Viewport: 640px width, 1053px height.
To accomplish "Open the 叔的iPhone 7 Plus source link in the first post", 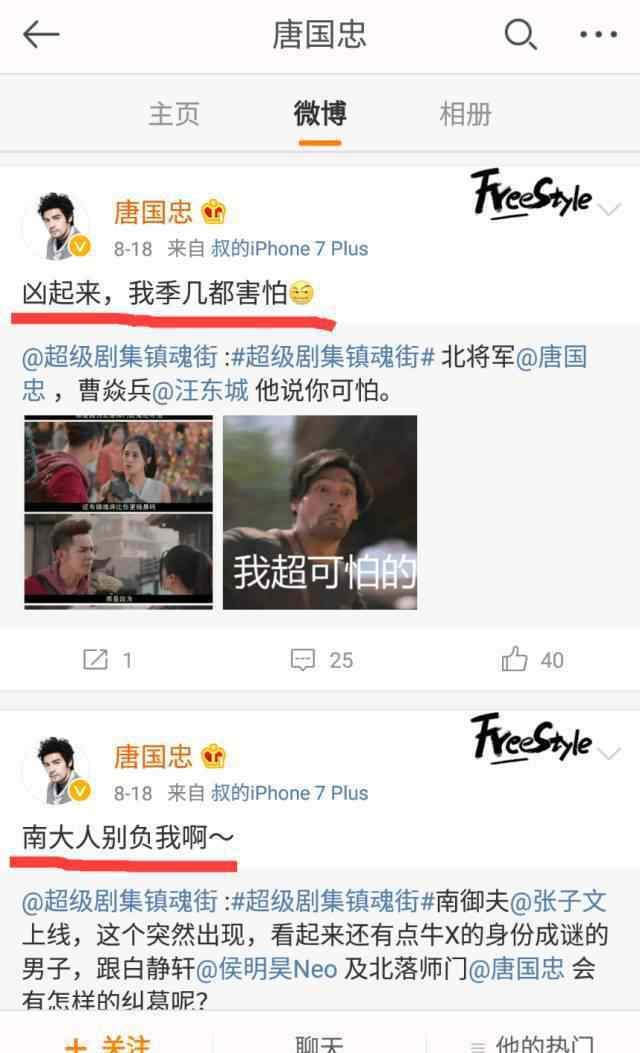I will (289, 248).
